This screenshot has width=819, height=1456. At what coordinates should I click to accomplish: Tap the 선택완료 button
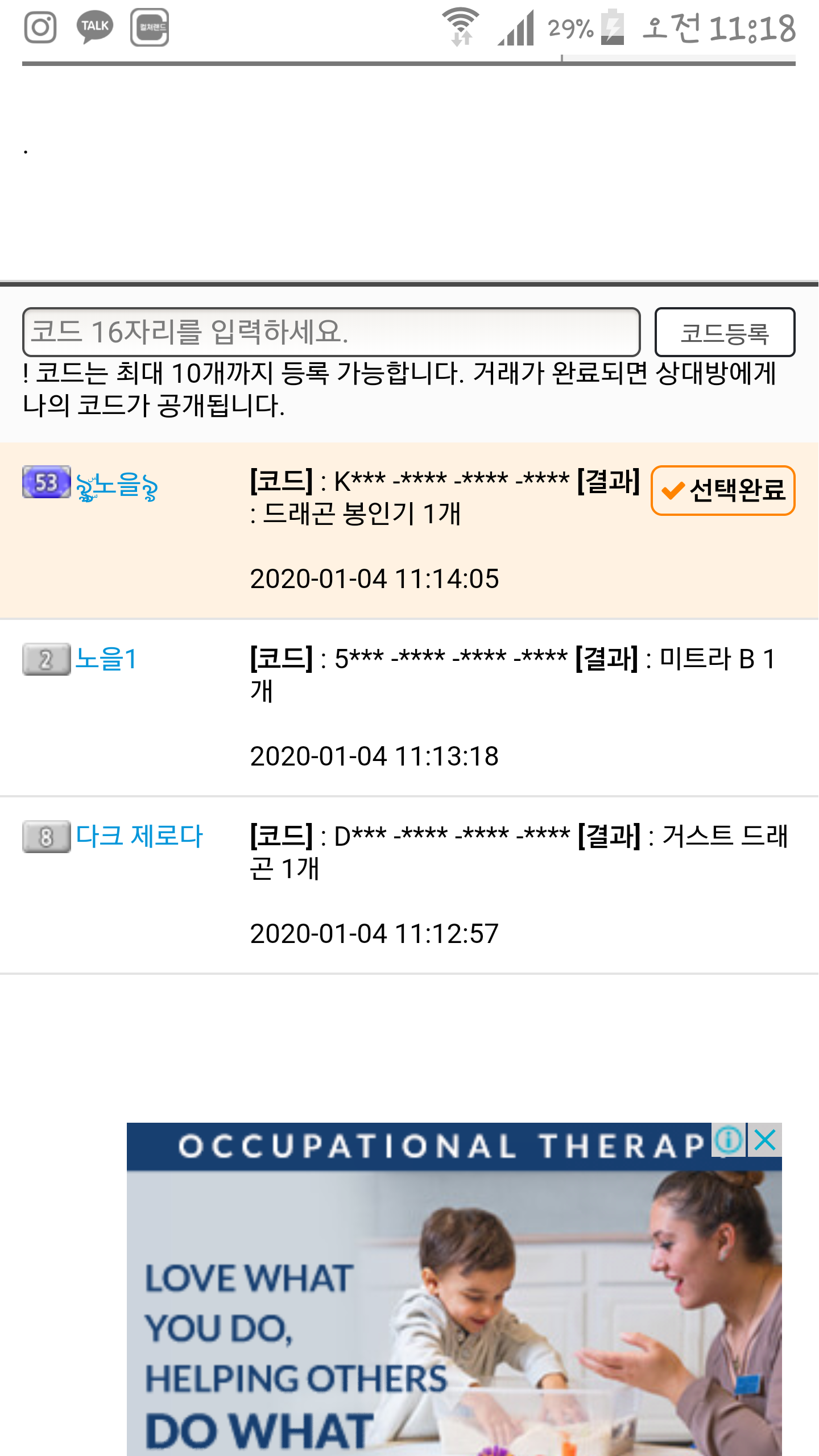click(x=723, y=490)
